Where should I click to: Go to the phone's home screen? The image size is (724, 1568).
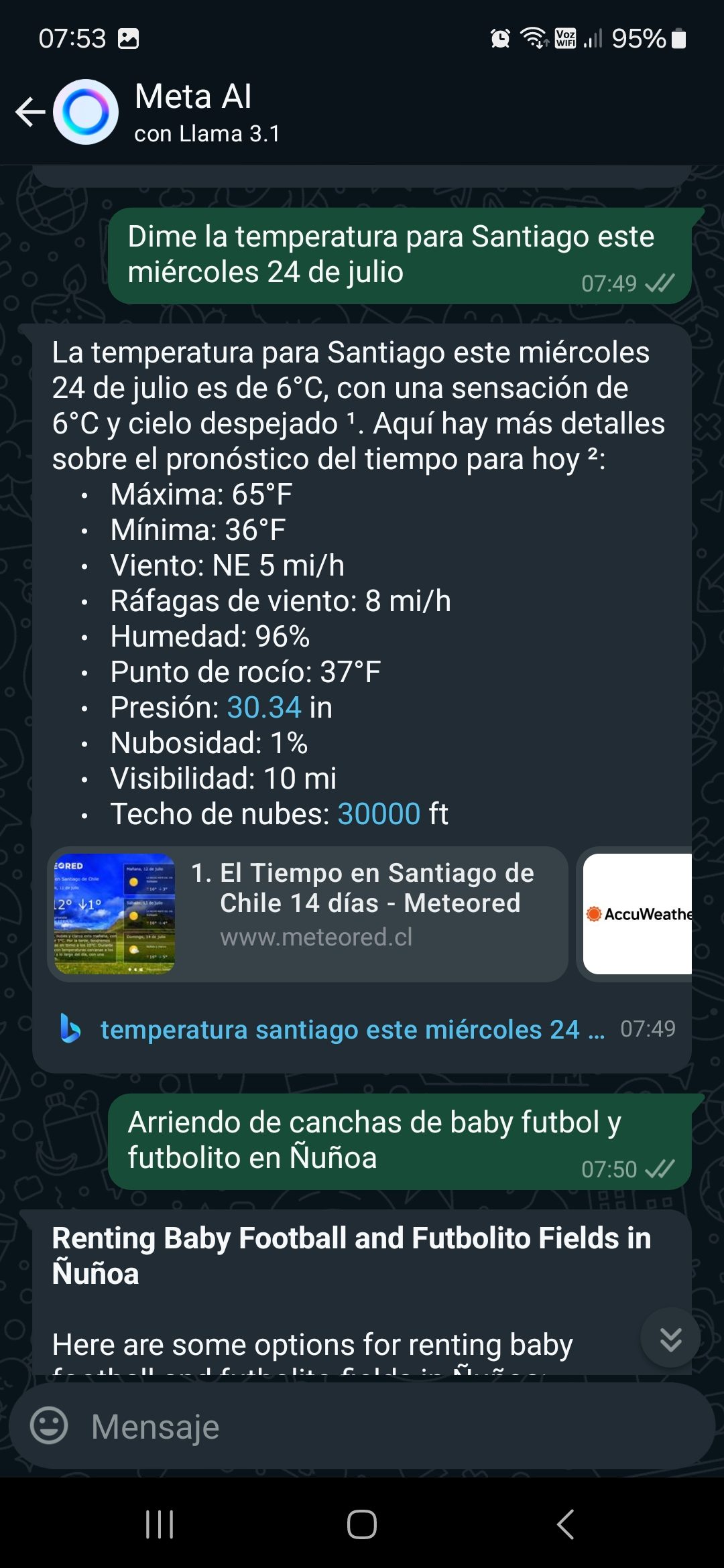(362, 1524)
